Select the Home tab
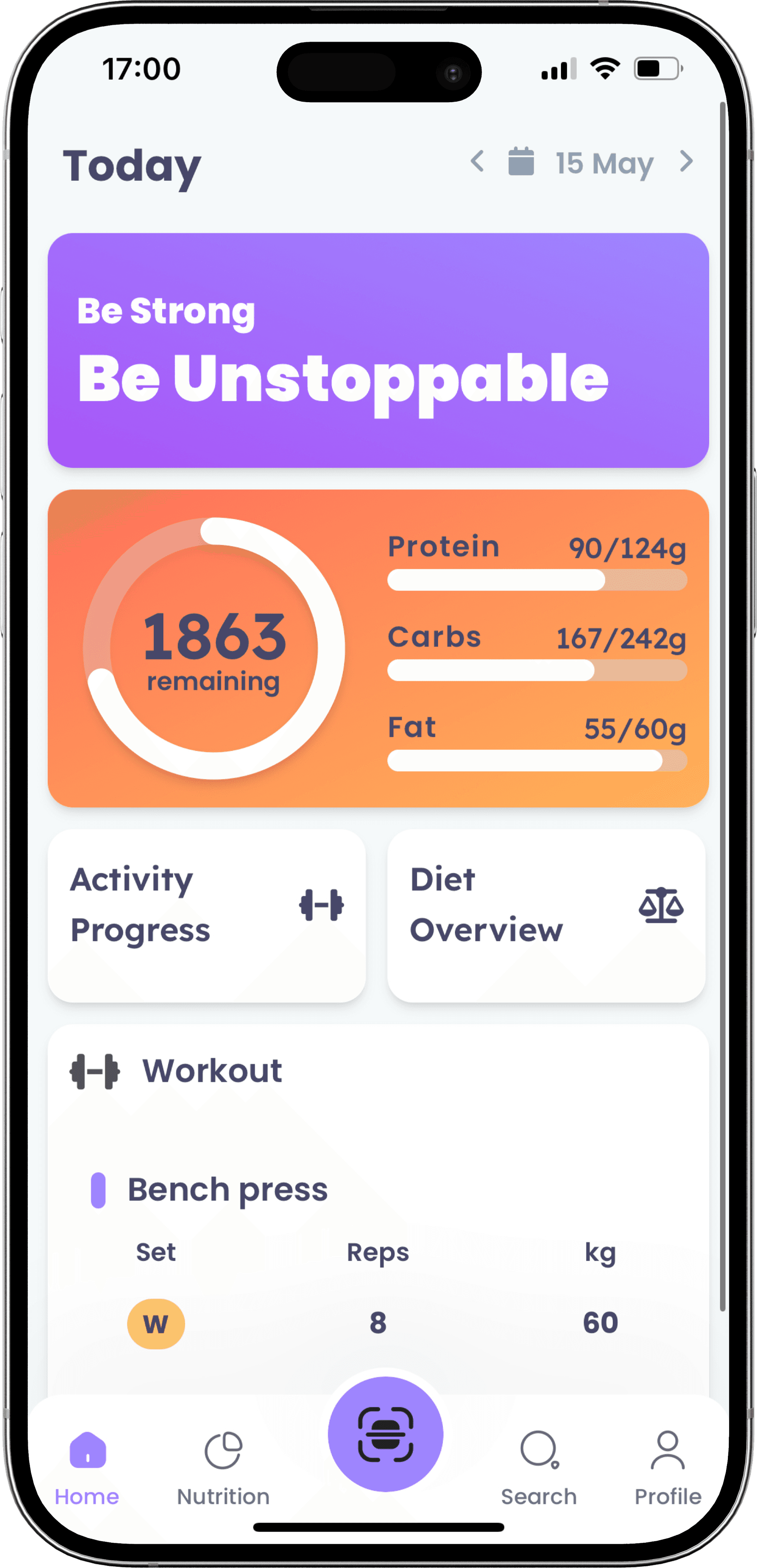 click(87, 1467)
